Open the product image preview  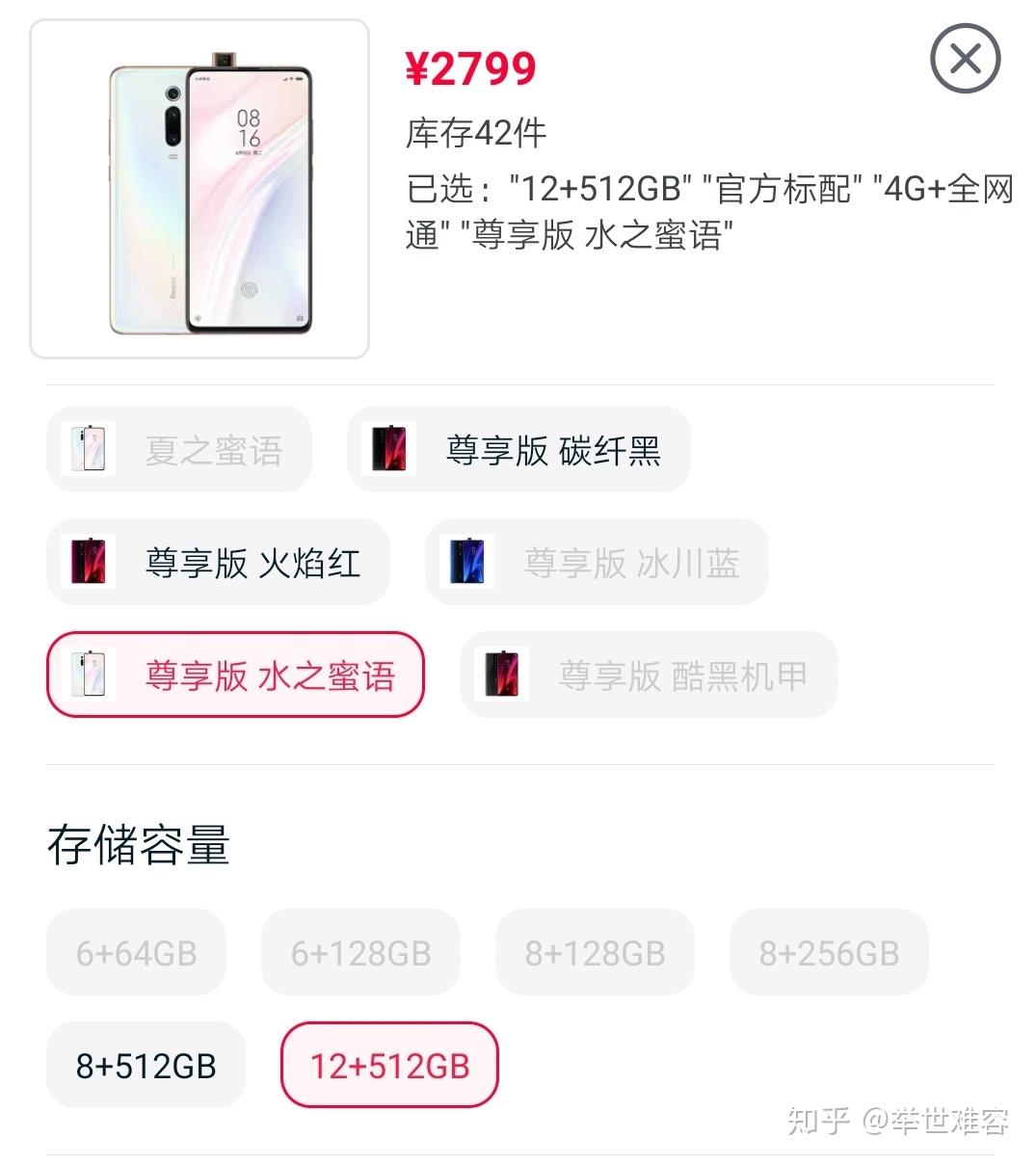pos(199,189)
